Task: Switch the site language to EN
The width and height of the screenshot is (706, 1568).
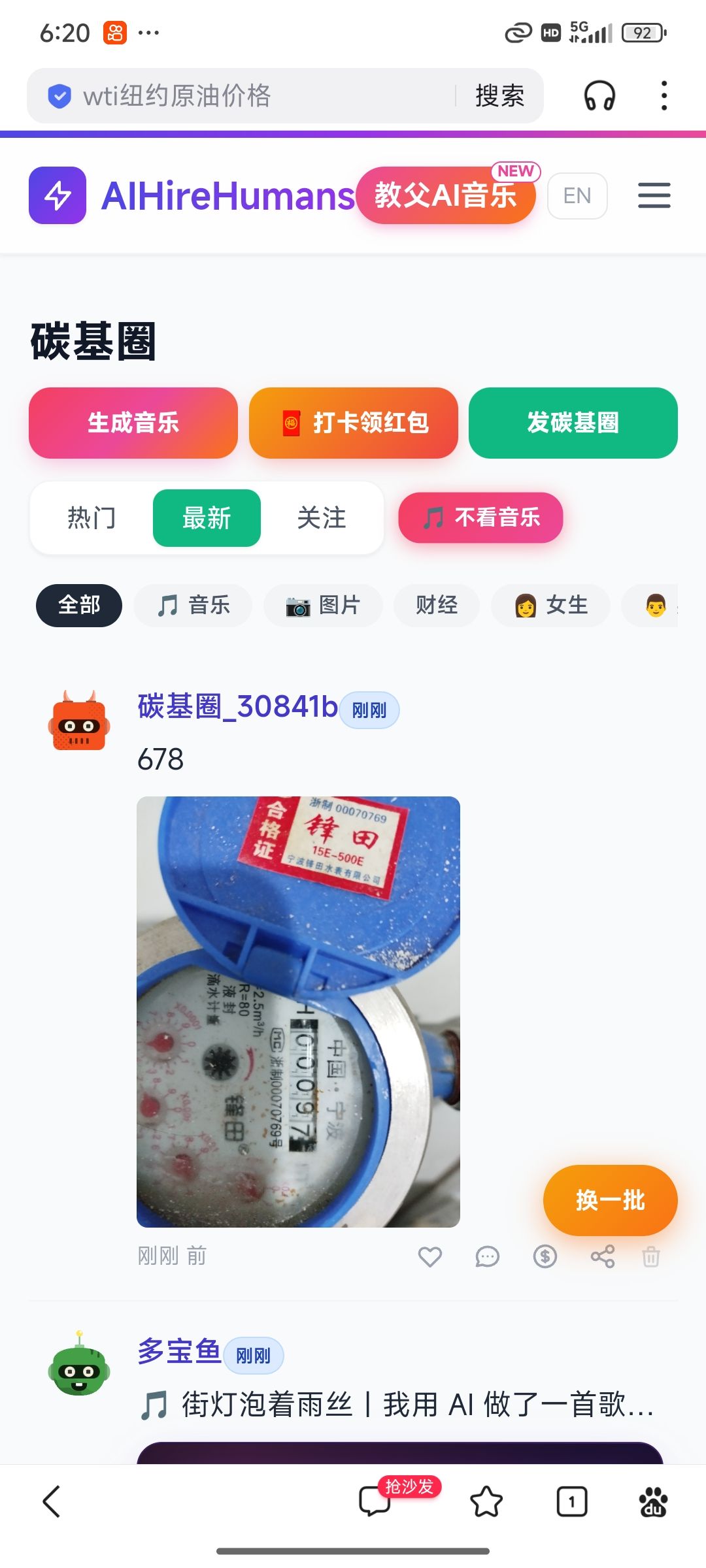Action: point(577,195)
